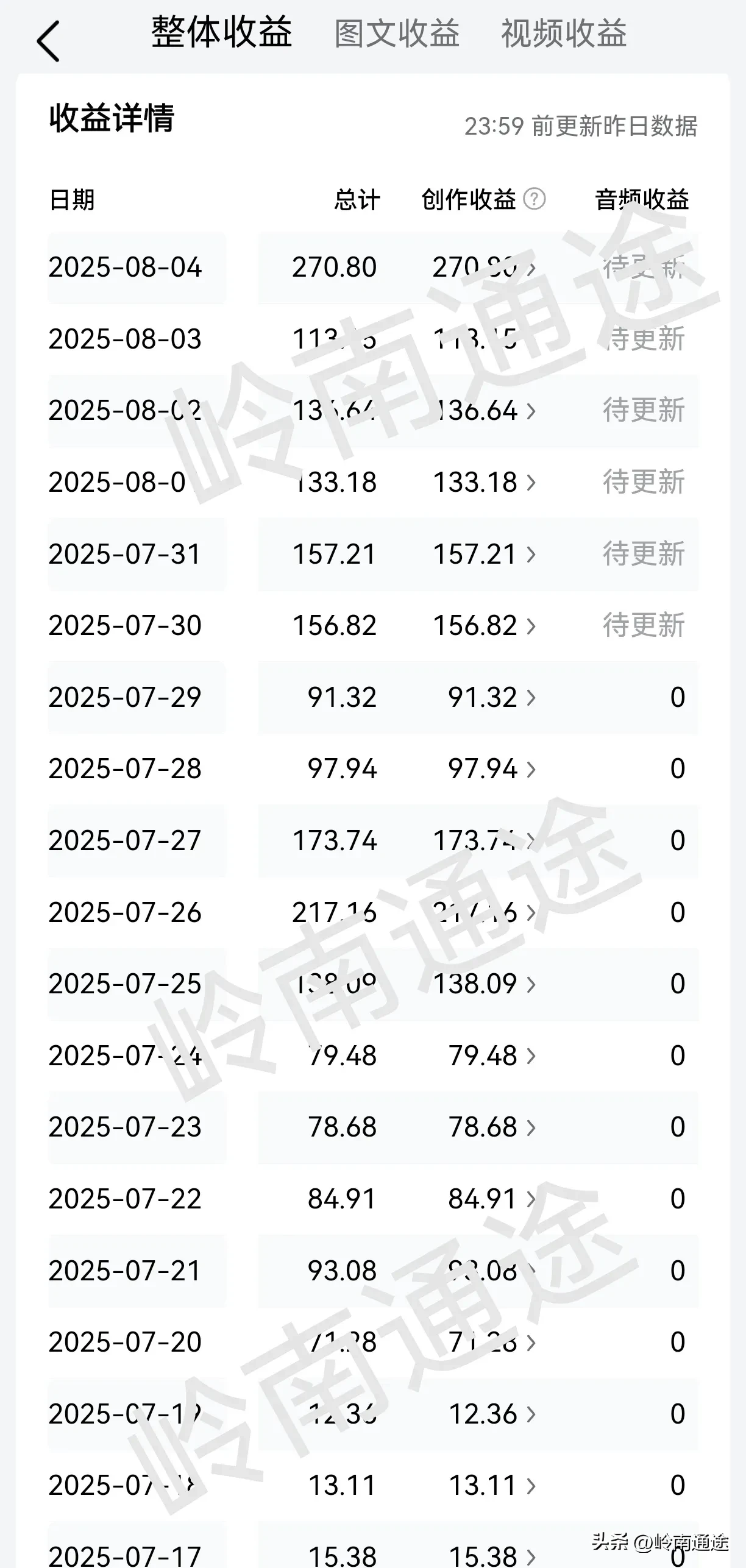Show 创作收益 details for 2025-07-25
Screen dimensions: 746x1568
(x=485, y=984)
